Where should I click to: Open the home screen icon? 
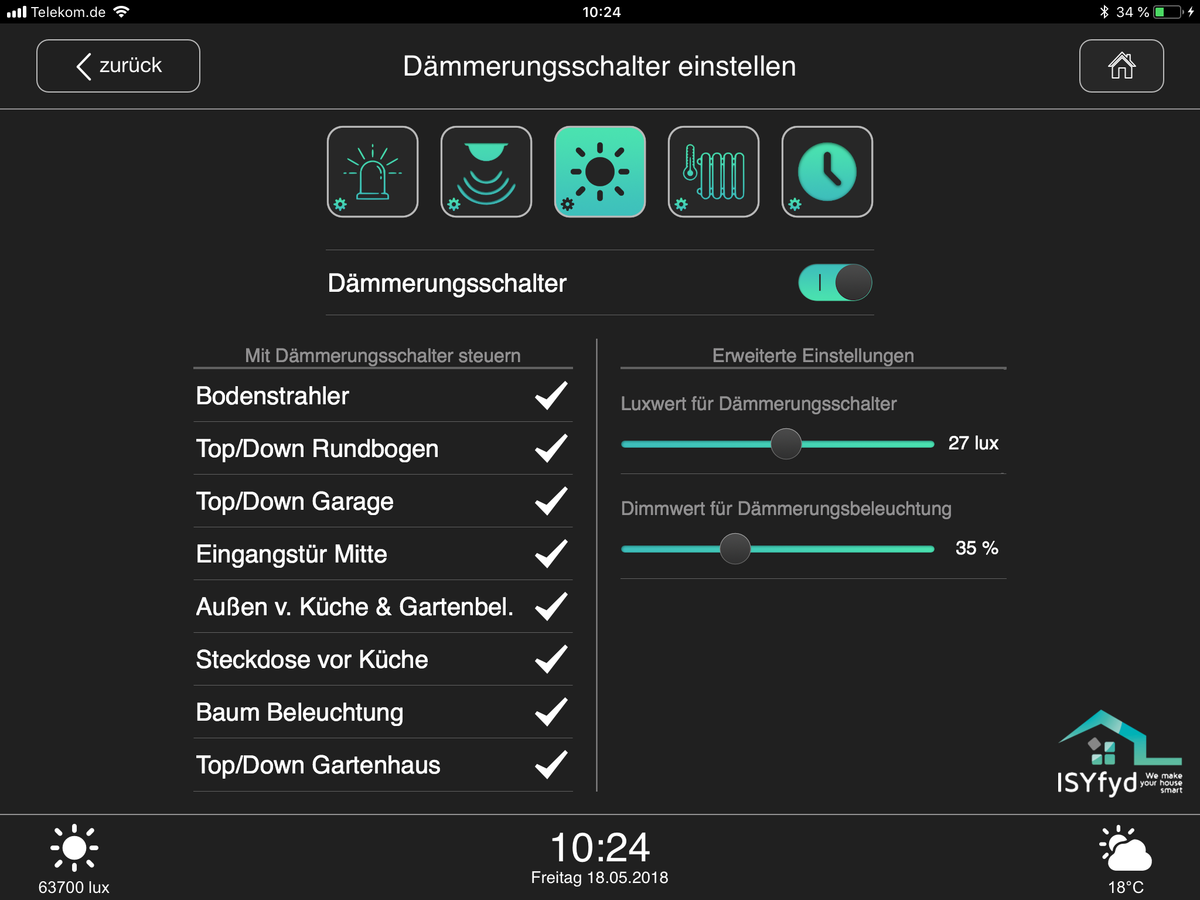[x=1121, y=66]
